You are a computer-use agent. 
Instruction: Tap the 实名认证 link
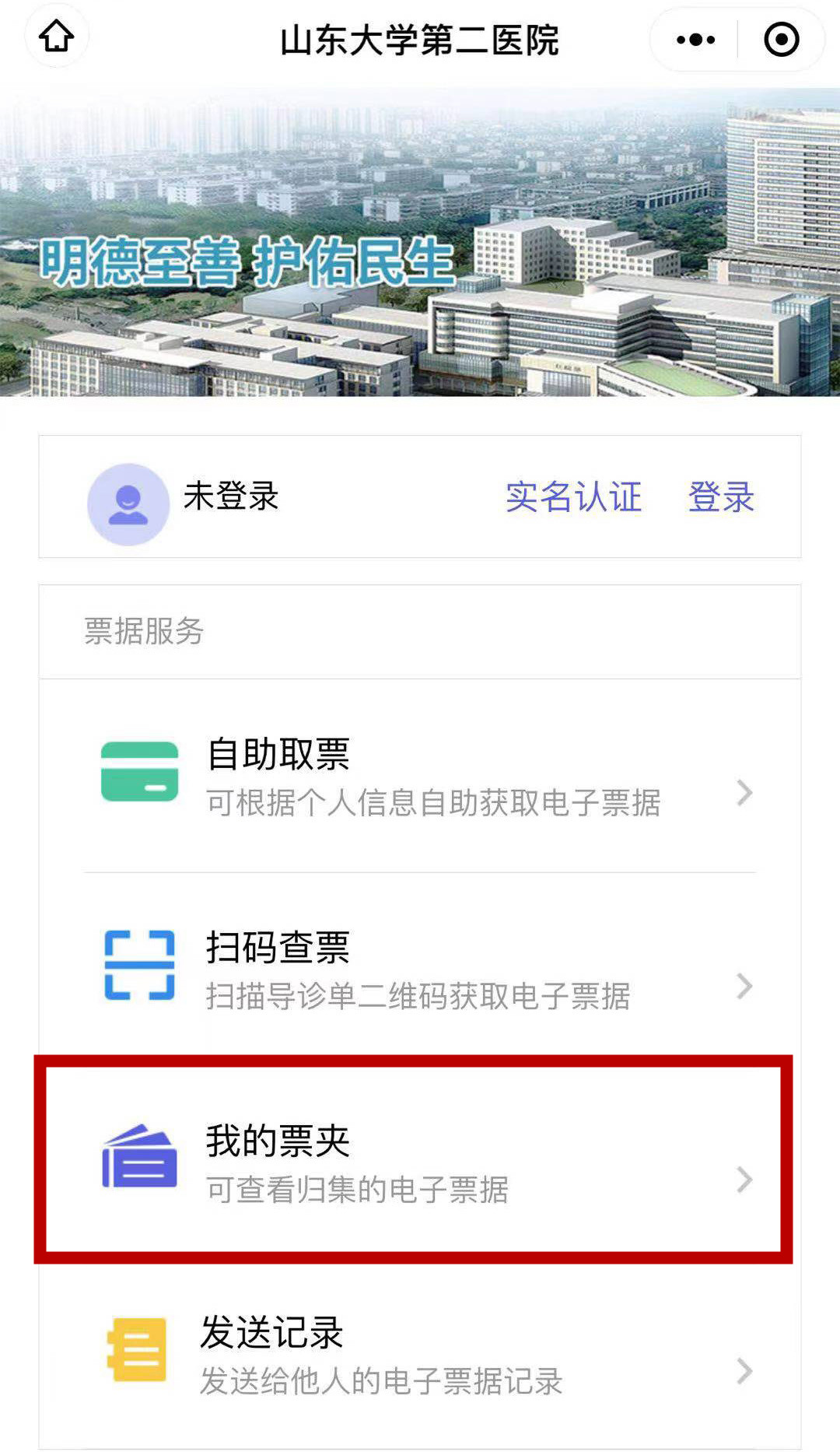click(x=573, y=496)
